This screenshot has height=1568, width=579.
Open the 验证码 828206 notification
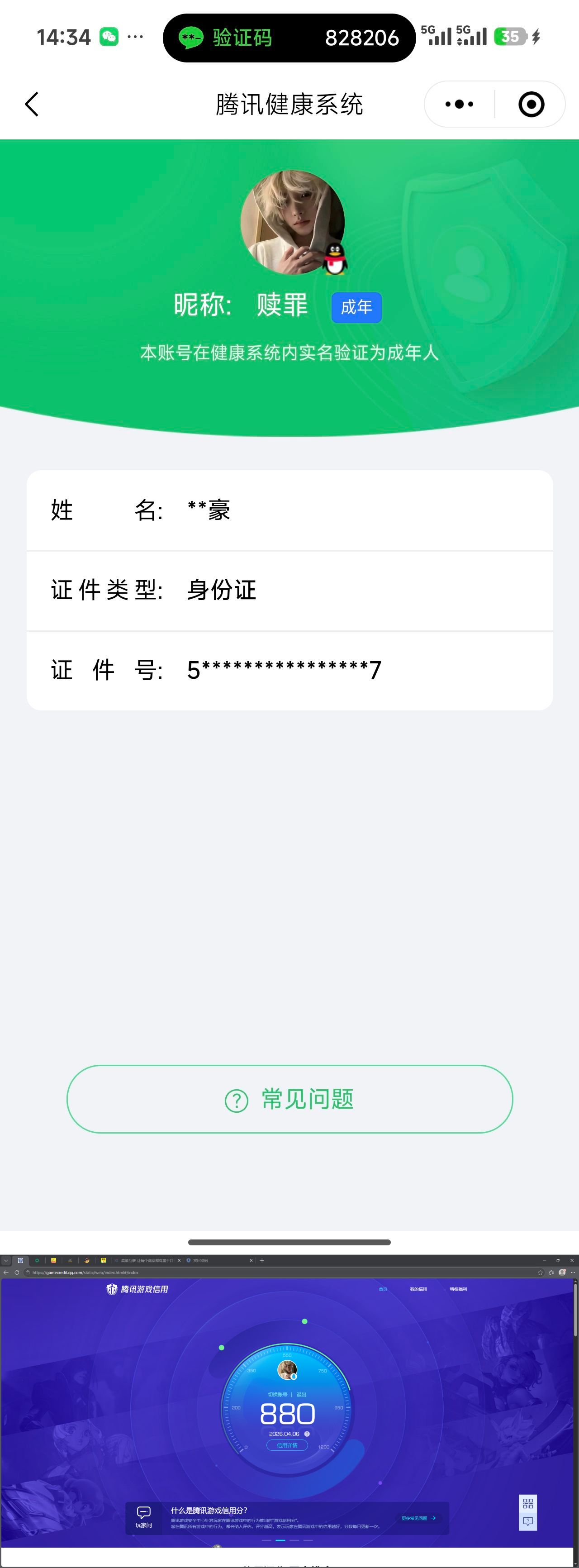[x=289, y=38]
